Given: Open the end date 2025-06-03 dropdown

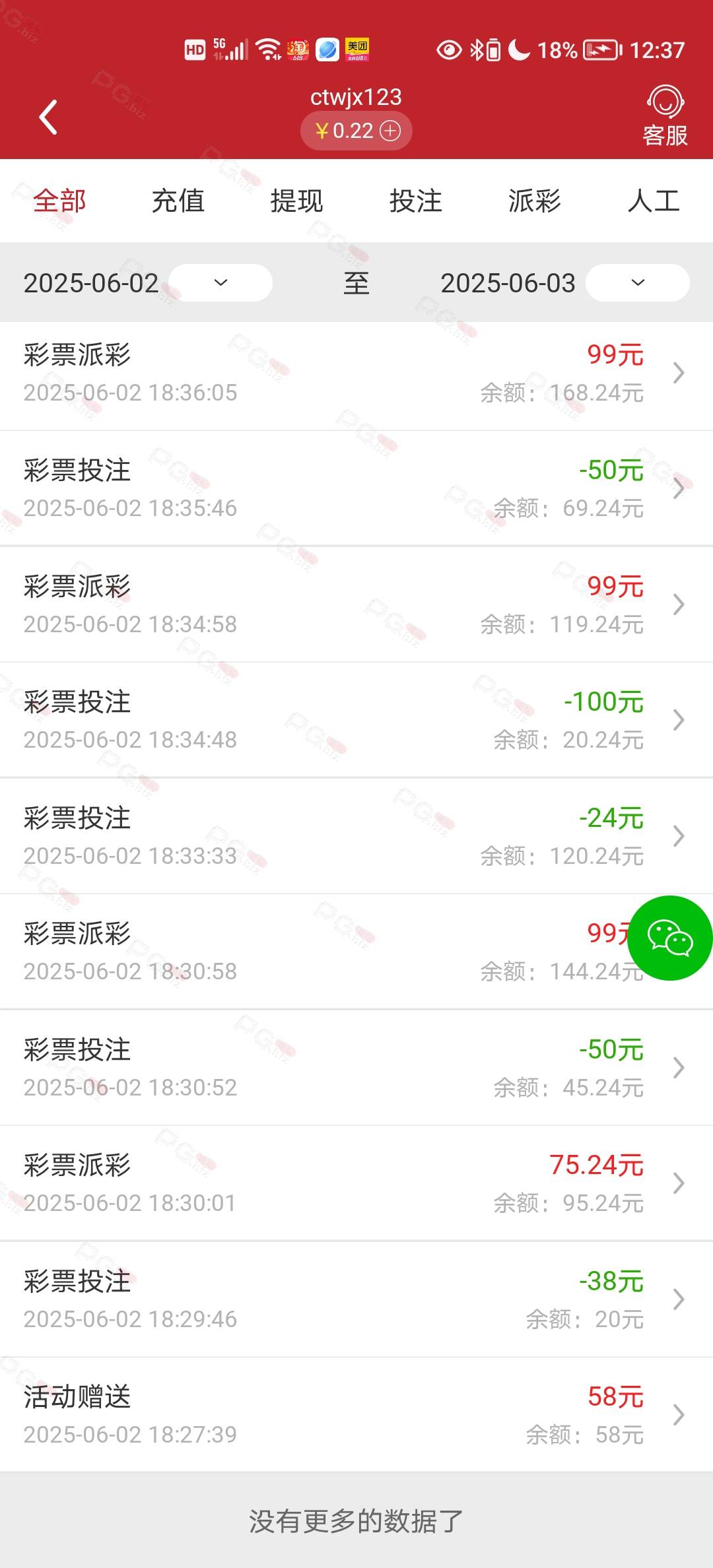Looking at the screenshot, I should pyautogui.click(x=638, y=283).
